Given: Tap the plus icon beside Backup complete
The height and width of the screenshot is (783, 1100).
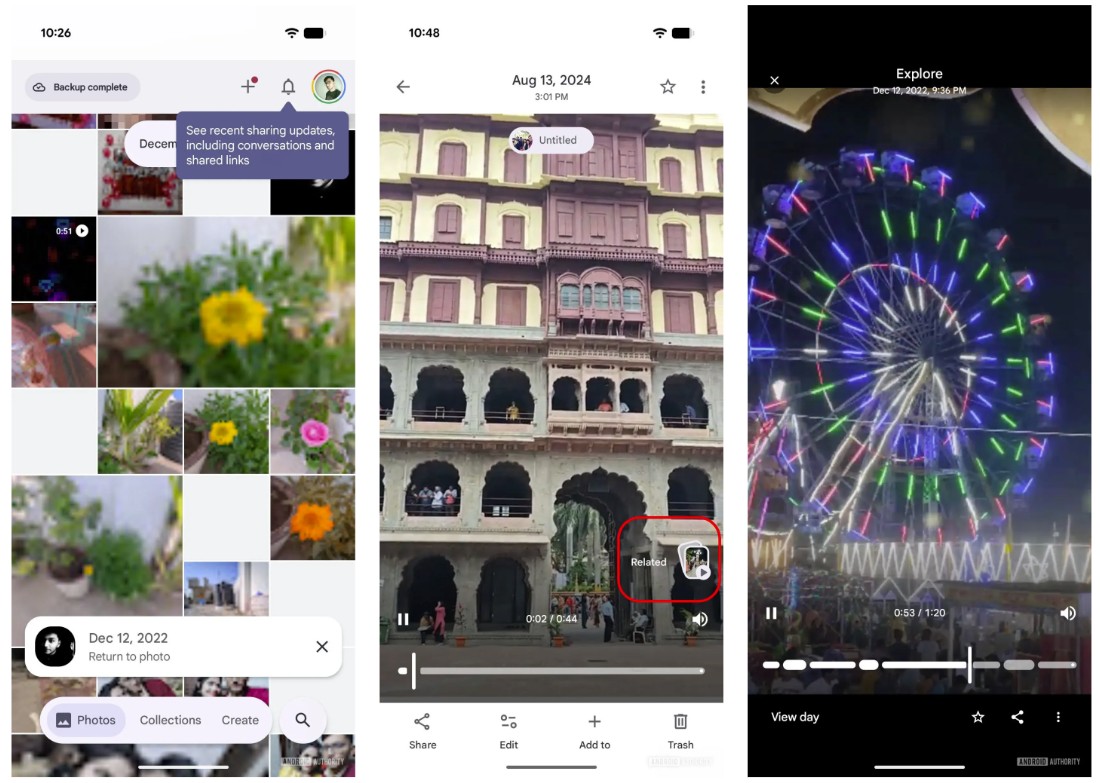Looking at the screenshot, I should [x=249, y=87].
